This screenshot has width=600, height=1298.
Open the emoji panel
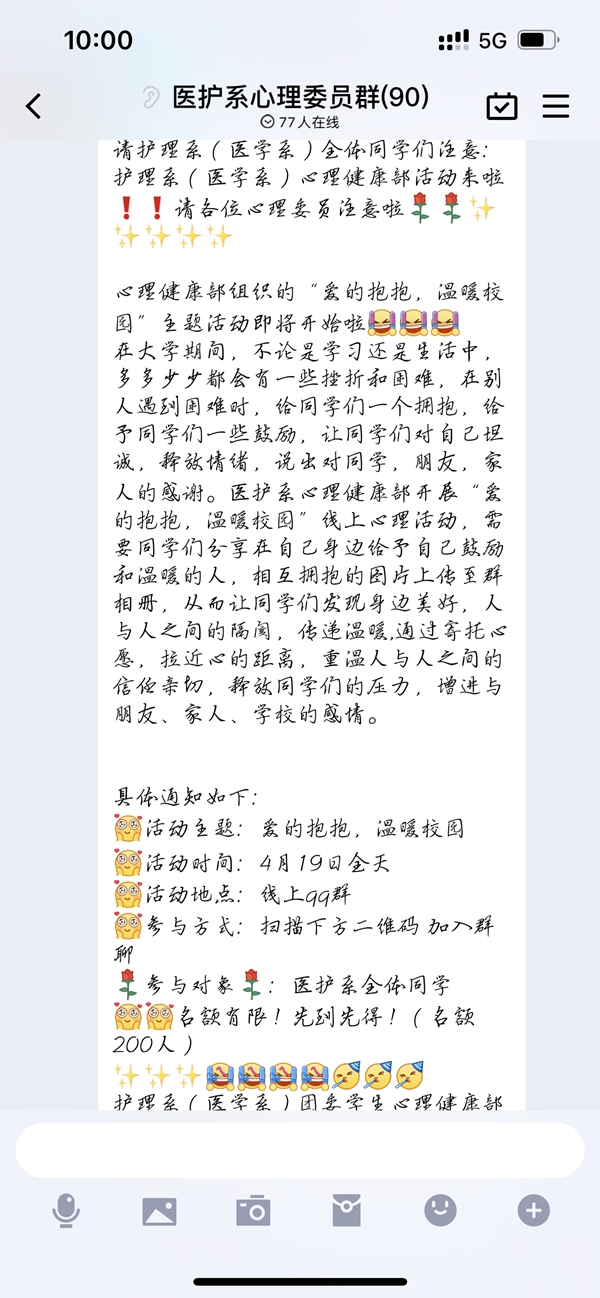tap(440, 1211)
